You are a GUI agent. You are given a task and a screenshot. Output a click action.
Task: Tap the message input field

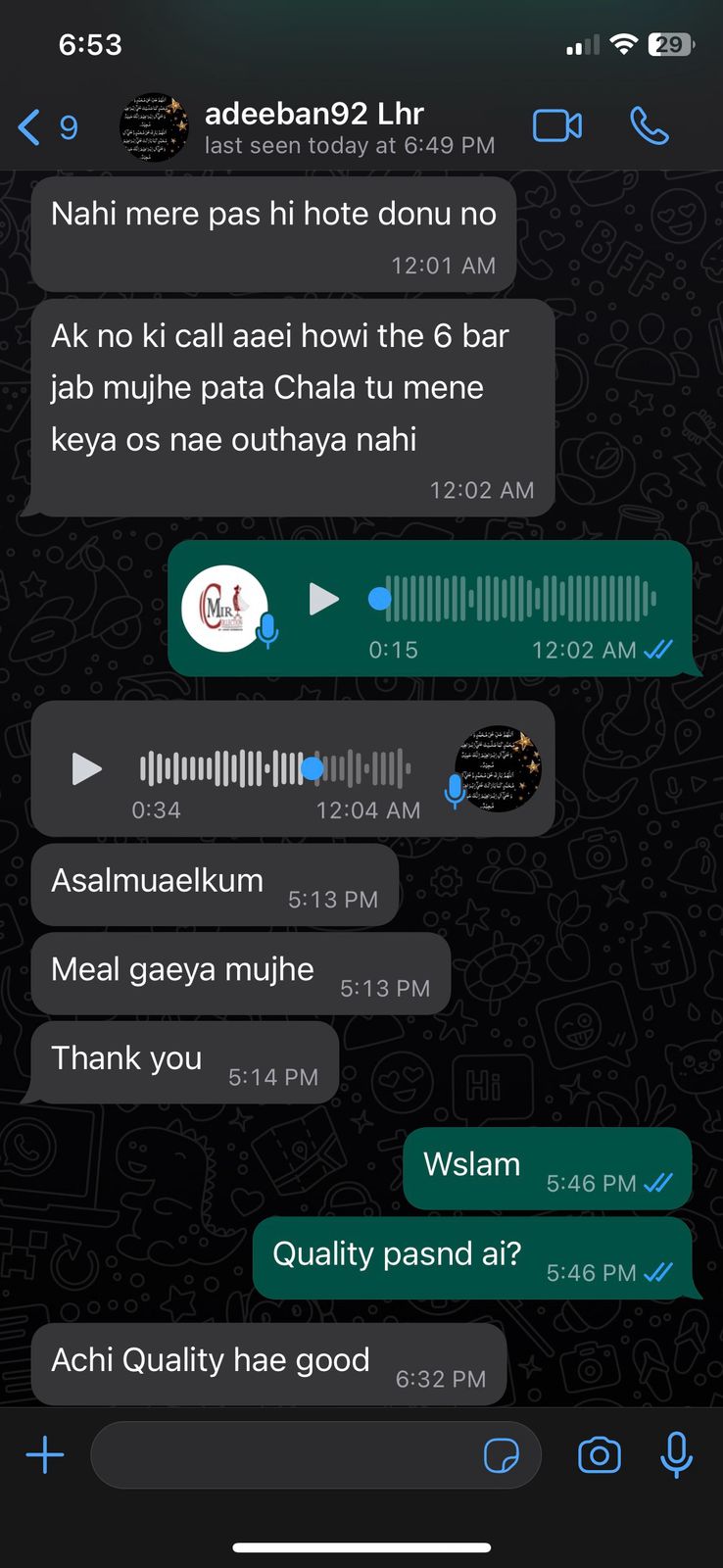click(x=284, y=1455)
